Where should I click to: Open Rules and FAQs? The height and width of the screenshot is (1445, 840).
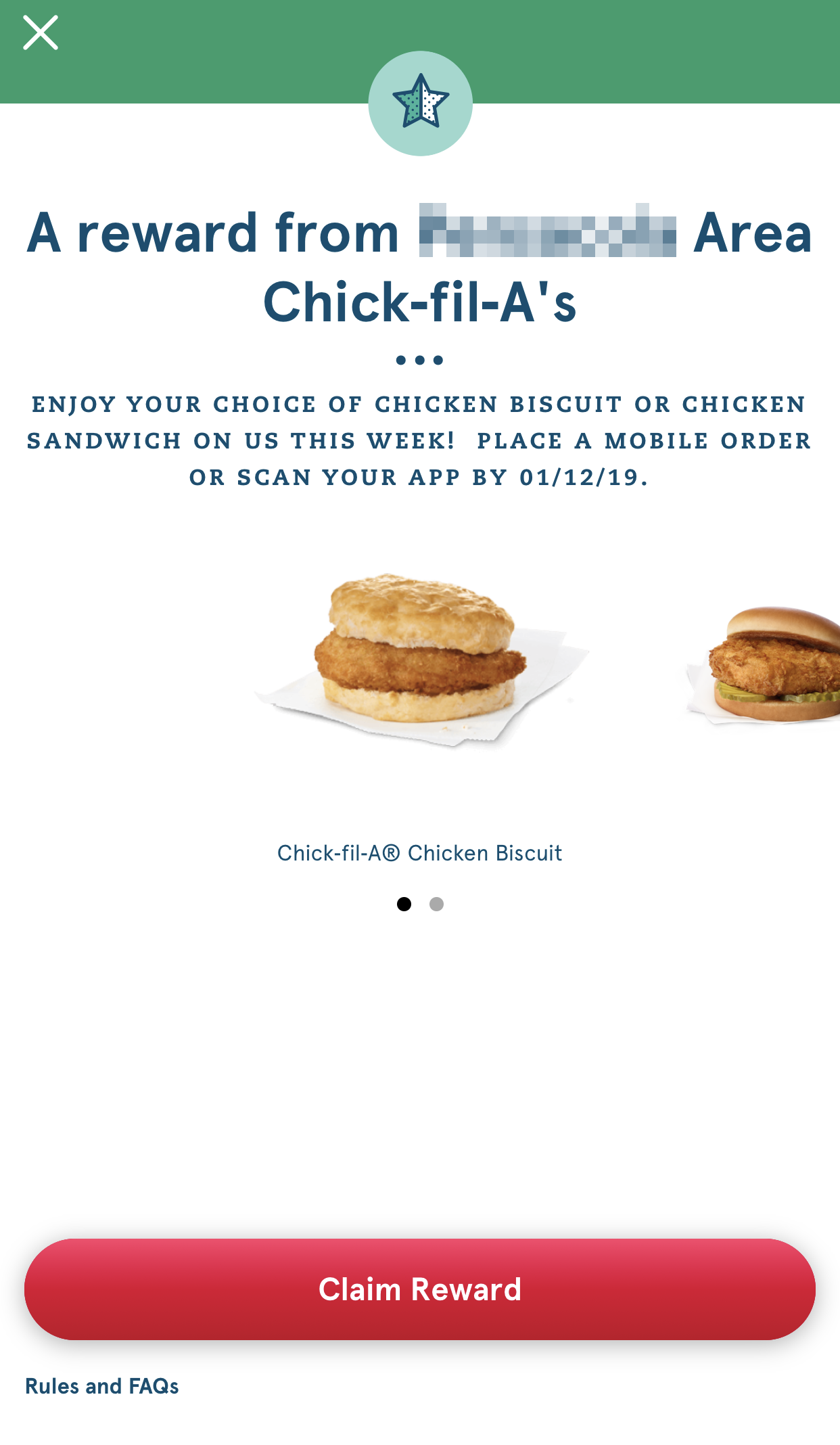click(102, 1386)
